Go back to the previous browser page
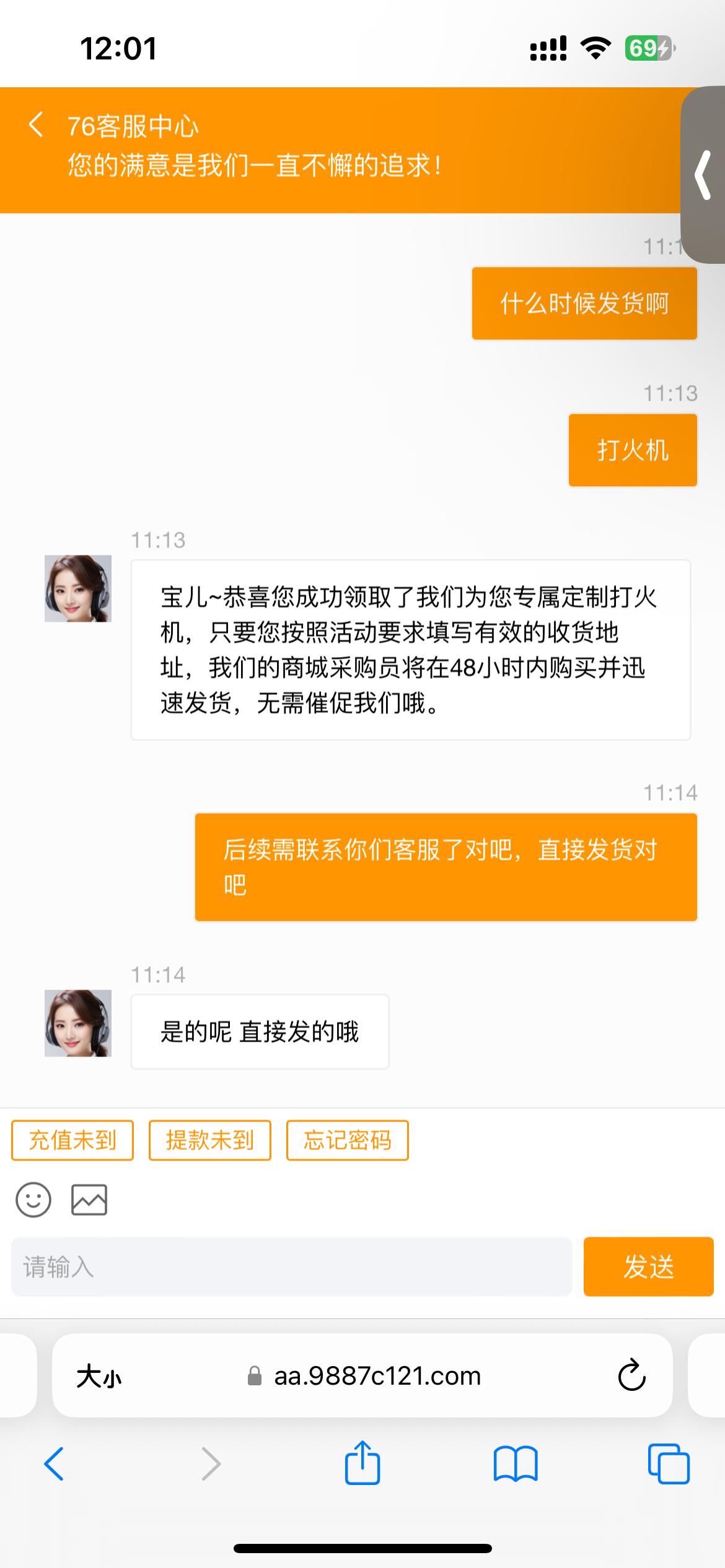 pyautogui.click(x=55, y=1464)
